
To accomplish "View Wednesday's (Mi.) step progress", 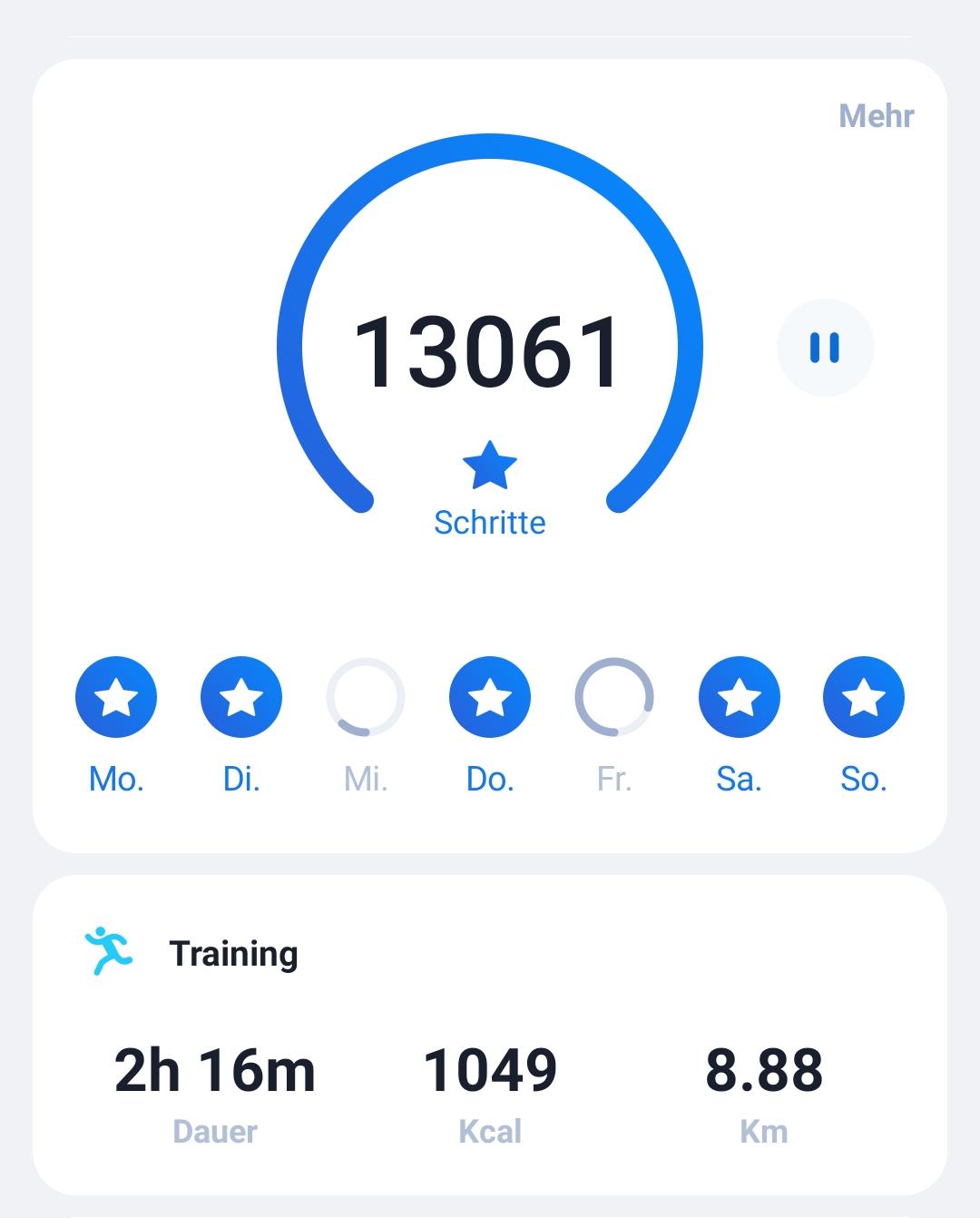I will pyautogui.click(x=366, y=697).
